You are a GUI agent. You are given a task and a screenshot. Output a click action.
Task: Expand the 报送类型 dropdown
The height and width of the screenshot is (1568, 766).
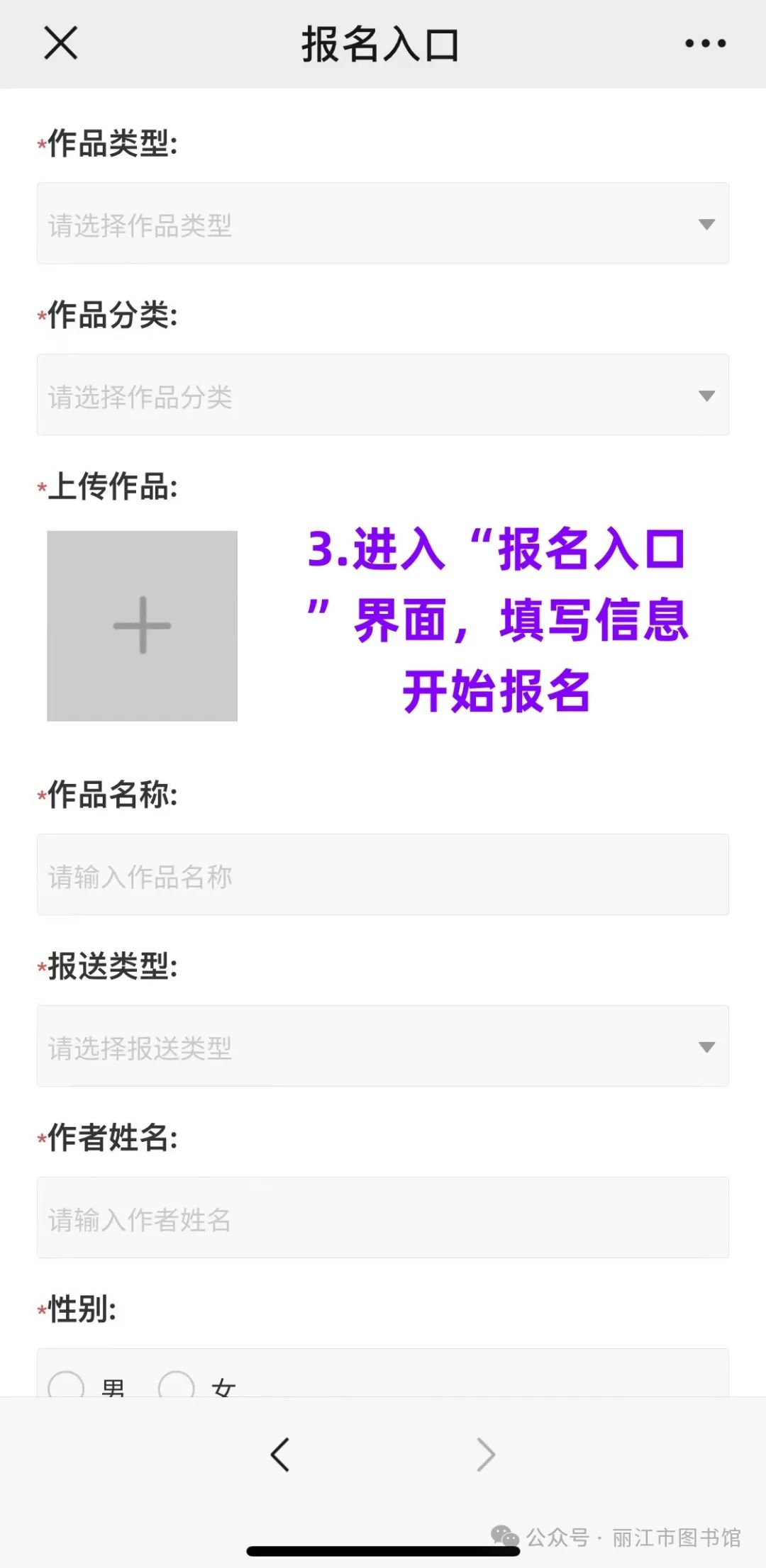tap(383, 1046)
